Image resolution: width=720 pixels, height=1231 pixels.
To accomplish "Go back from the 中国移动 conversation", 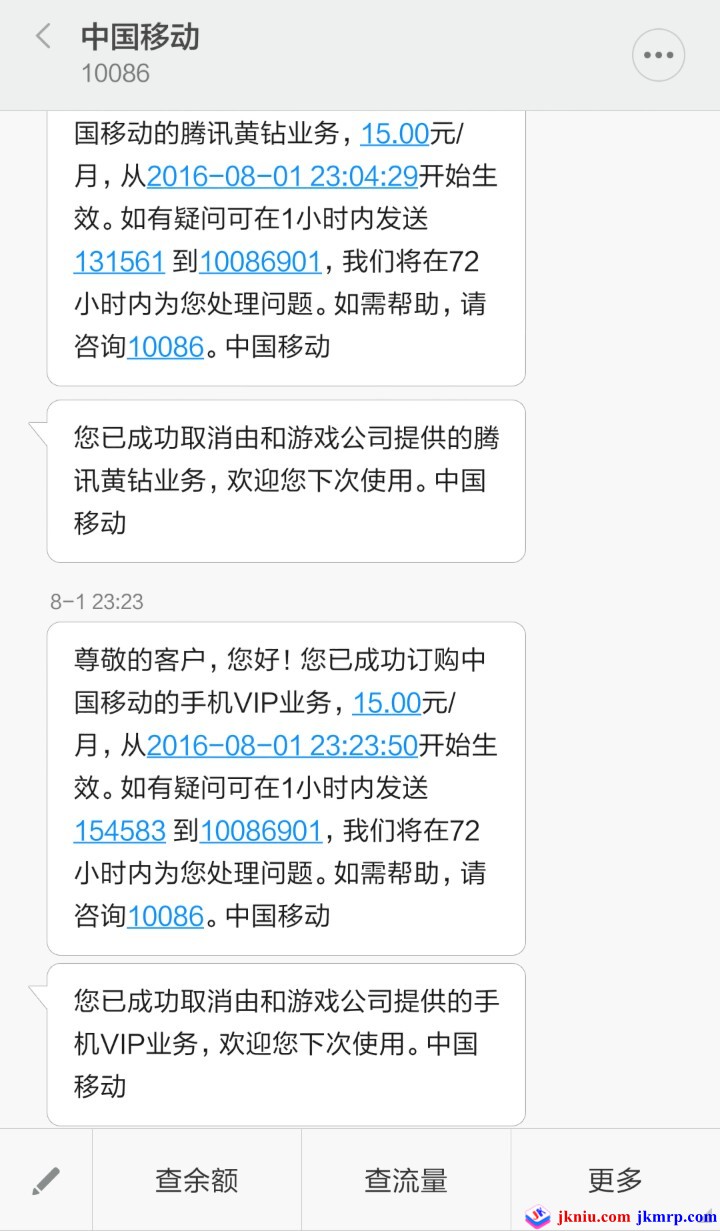I will pos(43,38).
